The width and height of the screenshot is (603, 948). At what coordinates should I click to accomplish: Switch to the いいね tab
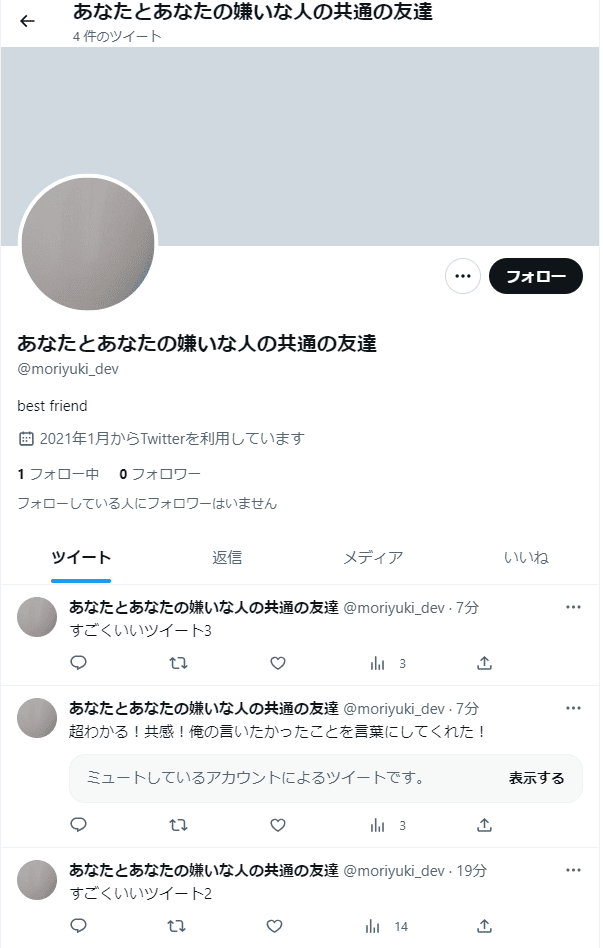(526, 558)
